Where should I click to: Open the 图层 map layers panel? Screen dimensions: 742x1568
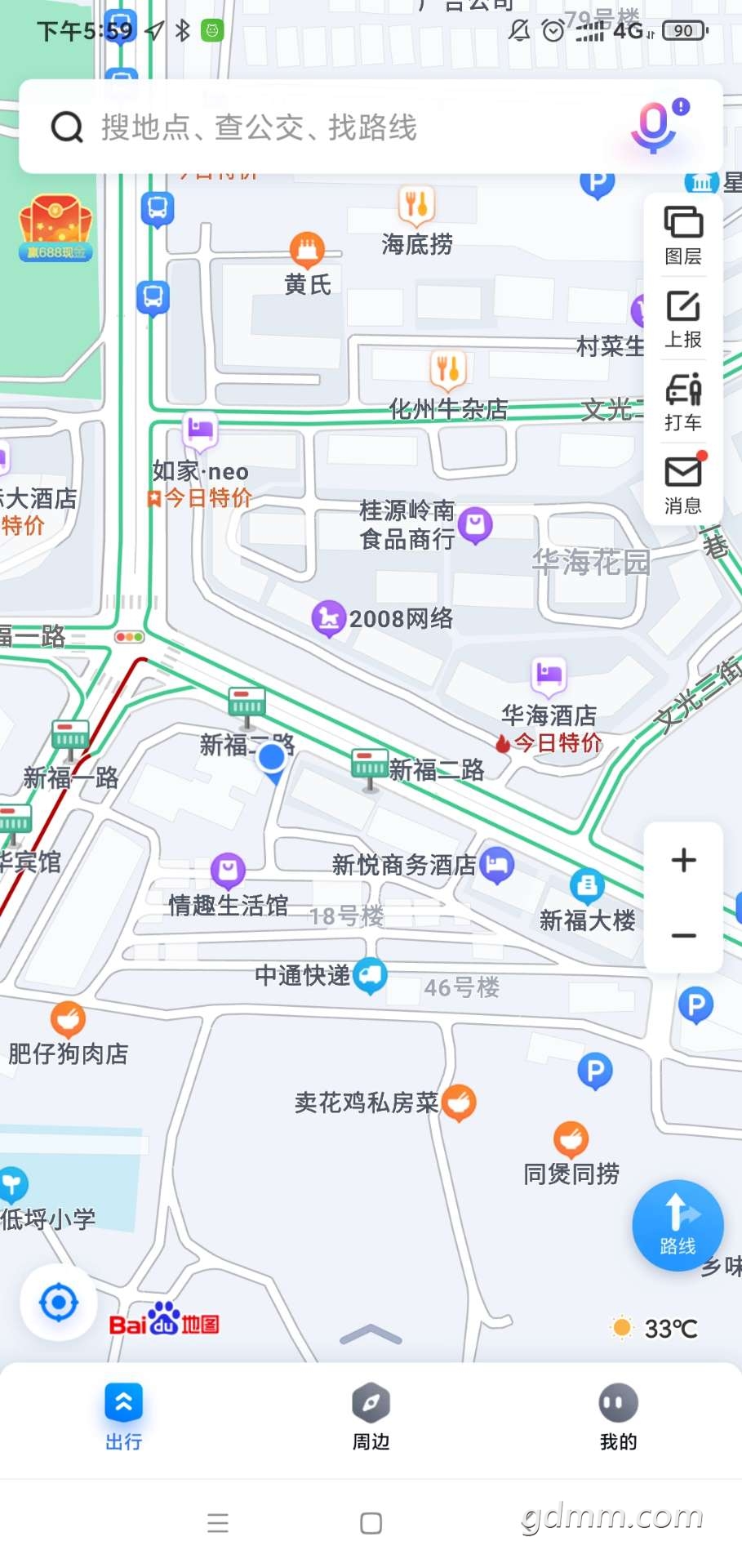(683, 235)
